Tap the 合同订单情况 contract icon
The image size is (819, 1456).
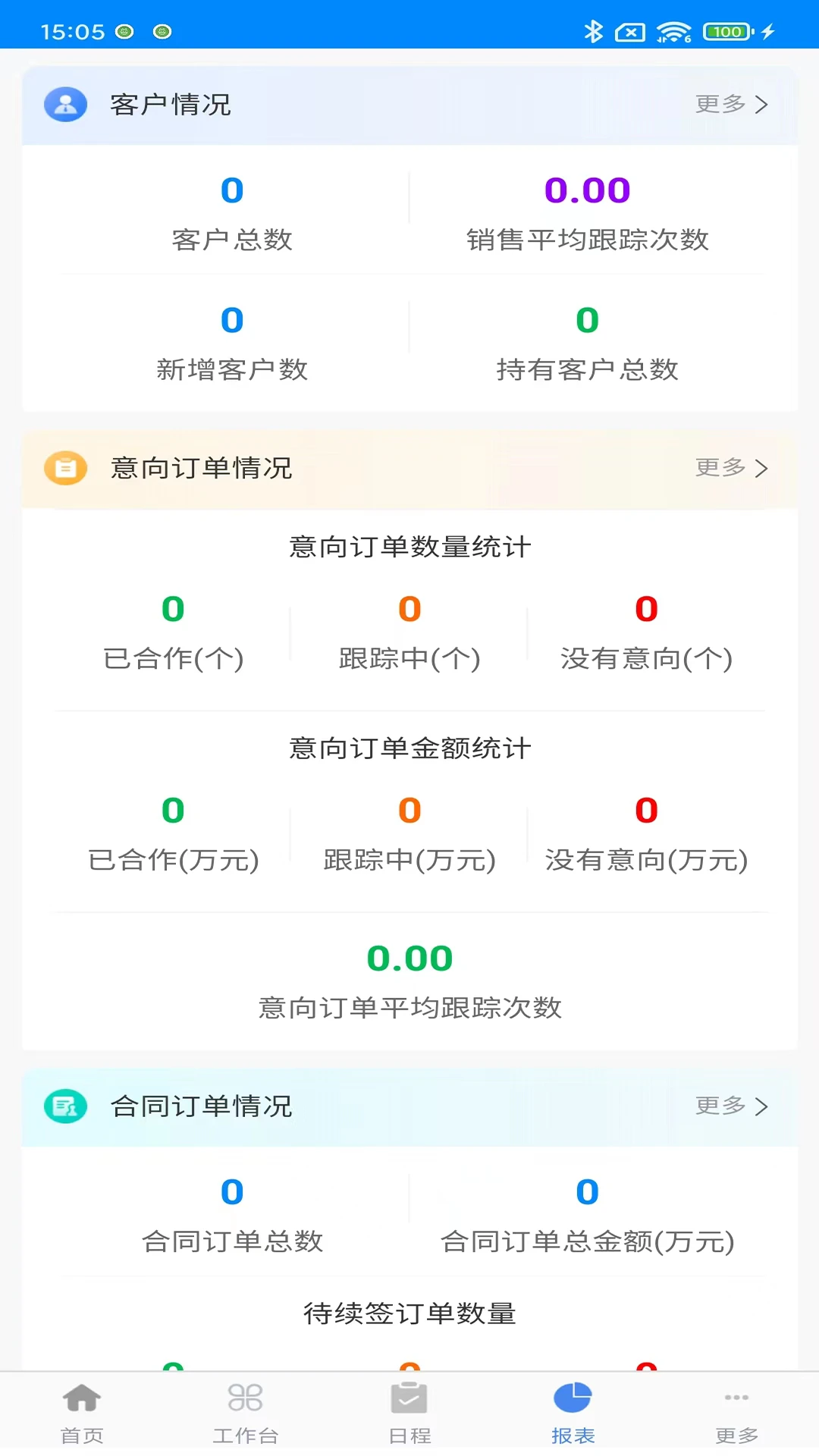point(65,1106)
